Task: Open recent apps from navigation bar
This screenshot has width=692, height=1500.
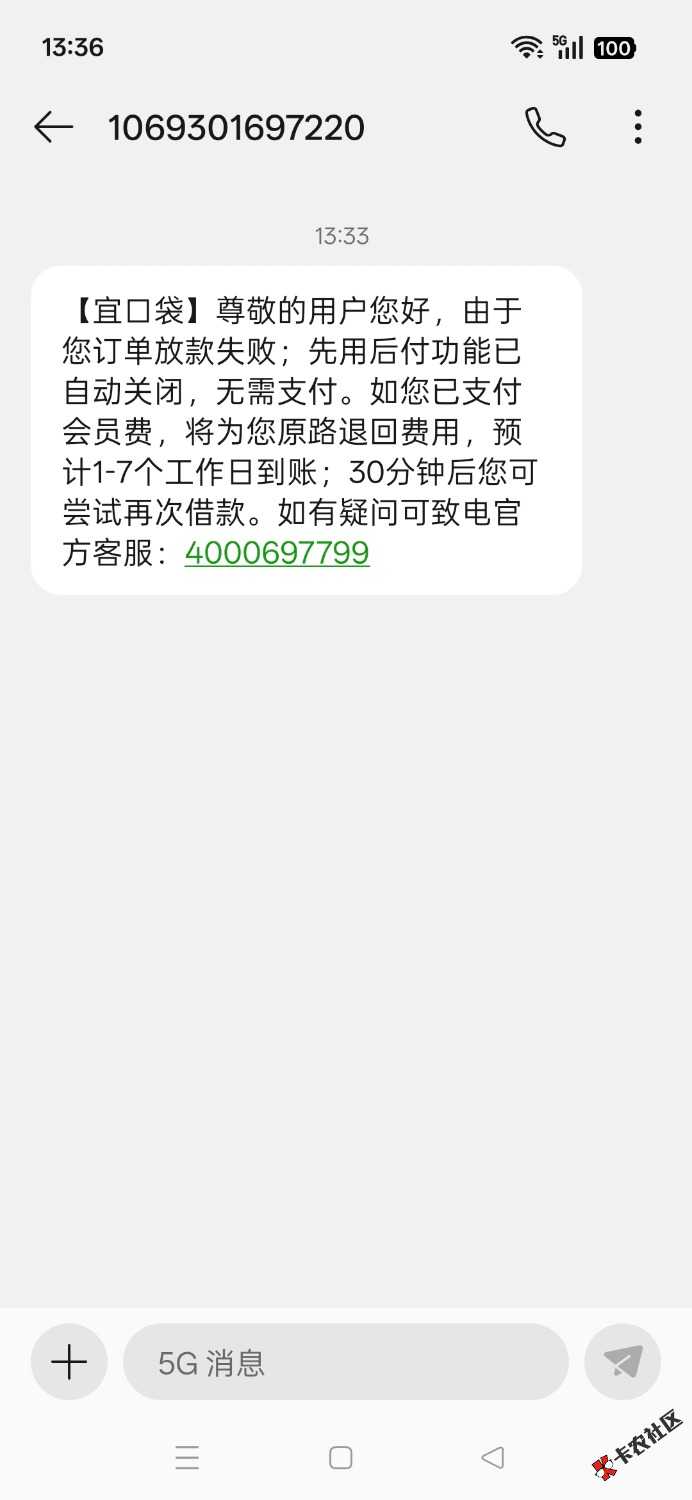Action: point(187,1457)
